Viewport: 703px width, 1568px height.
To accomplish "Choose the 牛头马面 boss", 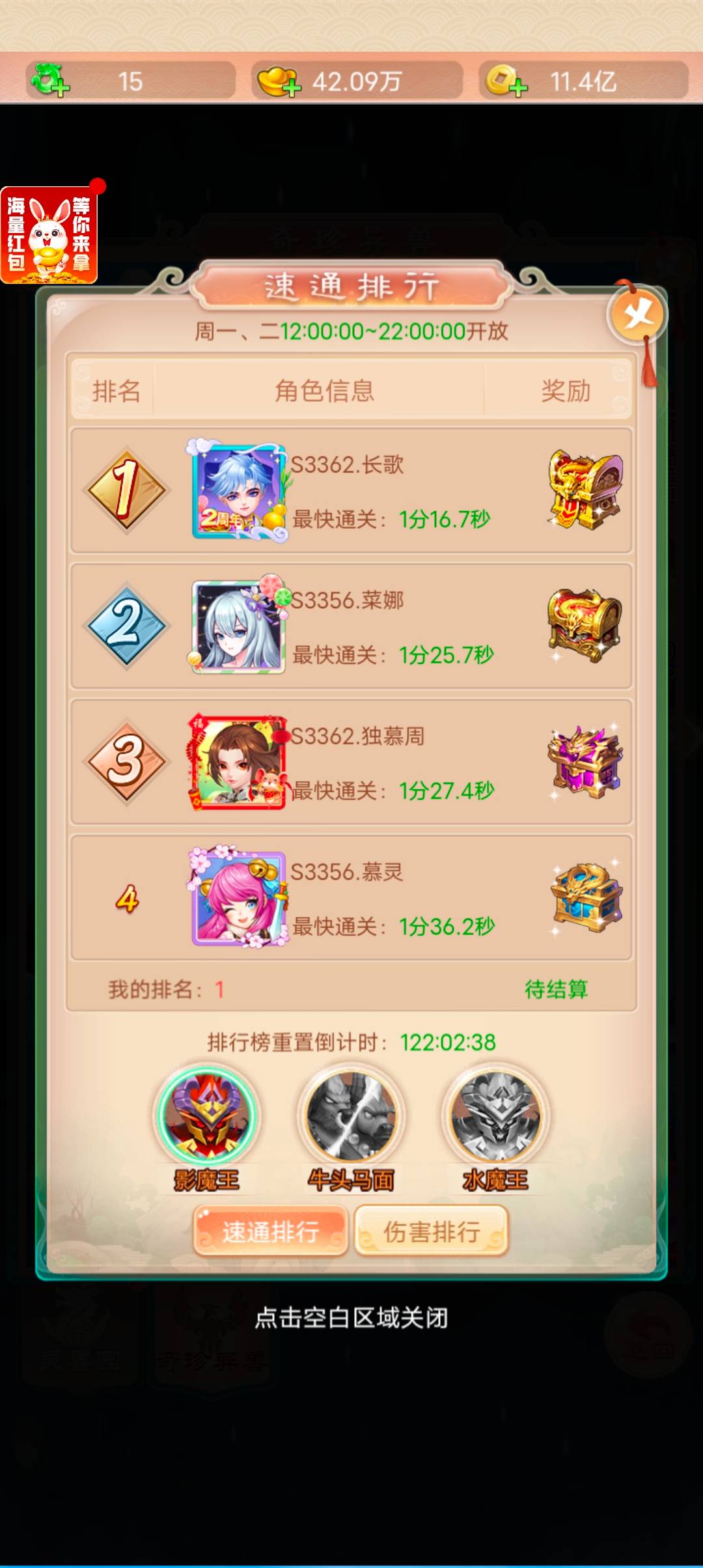I will 351,1116.
